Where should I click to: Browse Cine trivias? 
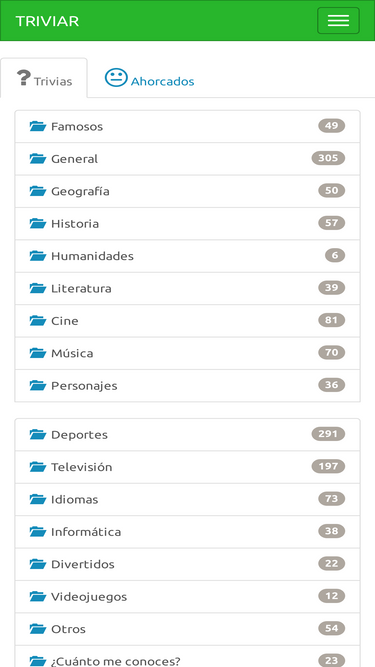[188, 320]
